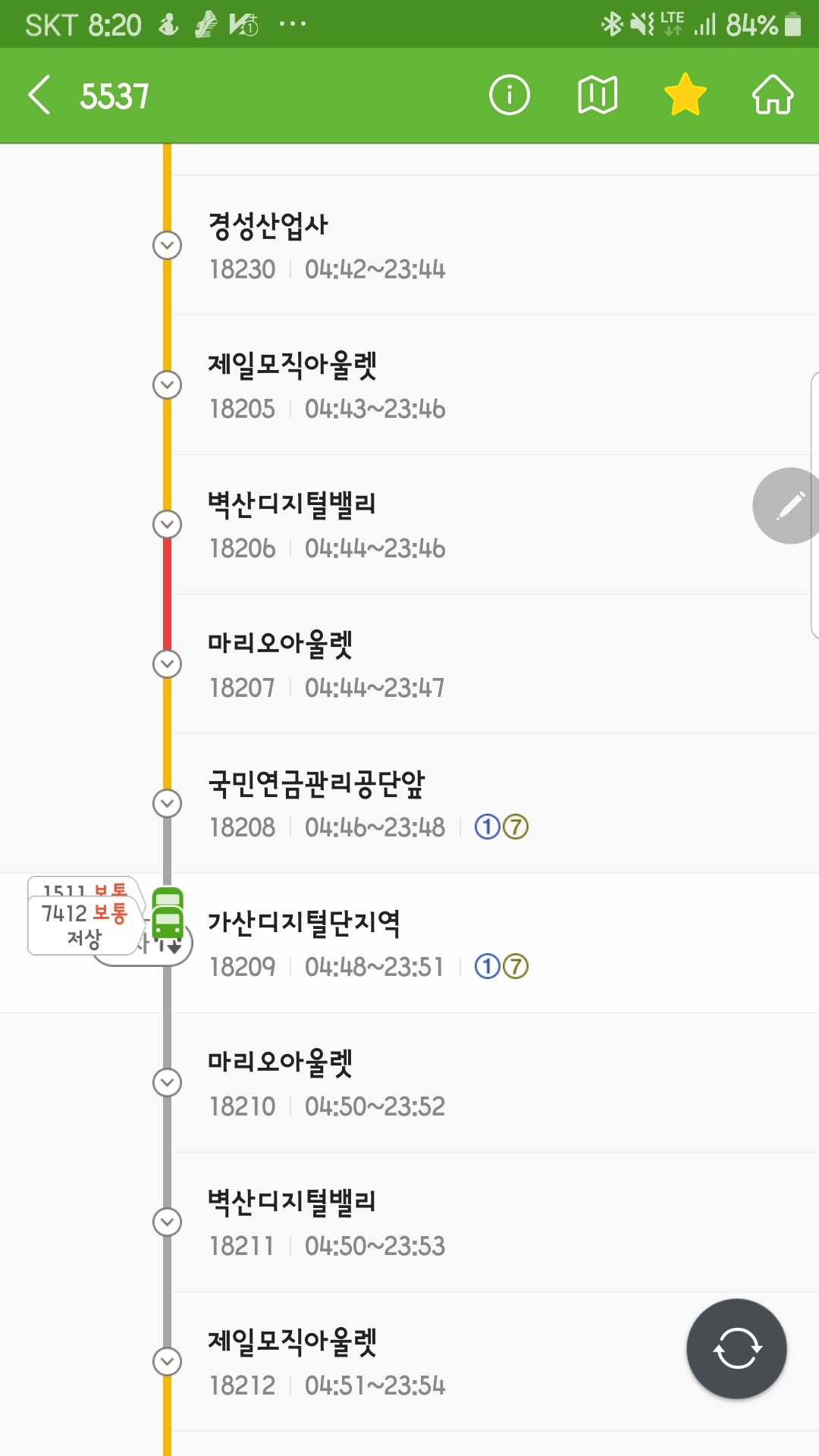The image size is (819, 1456).
Task: Open the route map view
Action: click(x=598, y=96)
